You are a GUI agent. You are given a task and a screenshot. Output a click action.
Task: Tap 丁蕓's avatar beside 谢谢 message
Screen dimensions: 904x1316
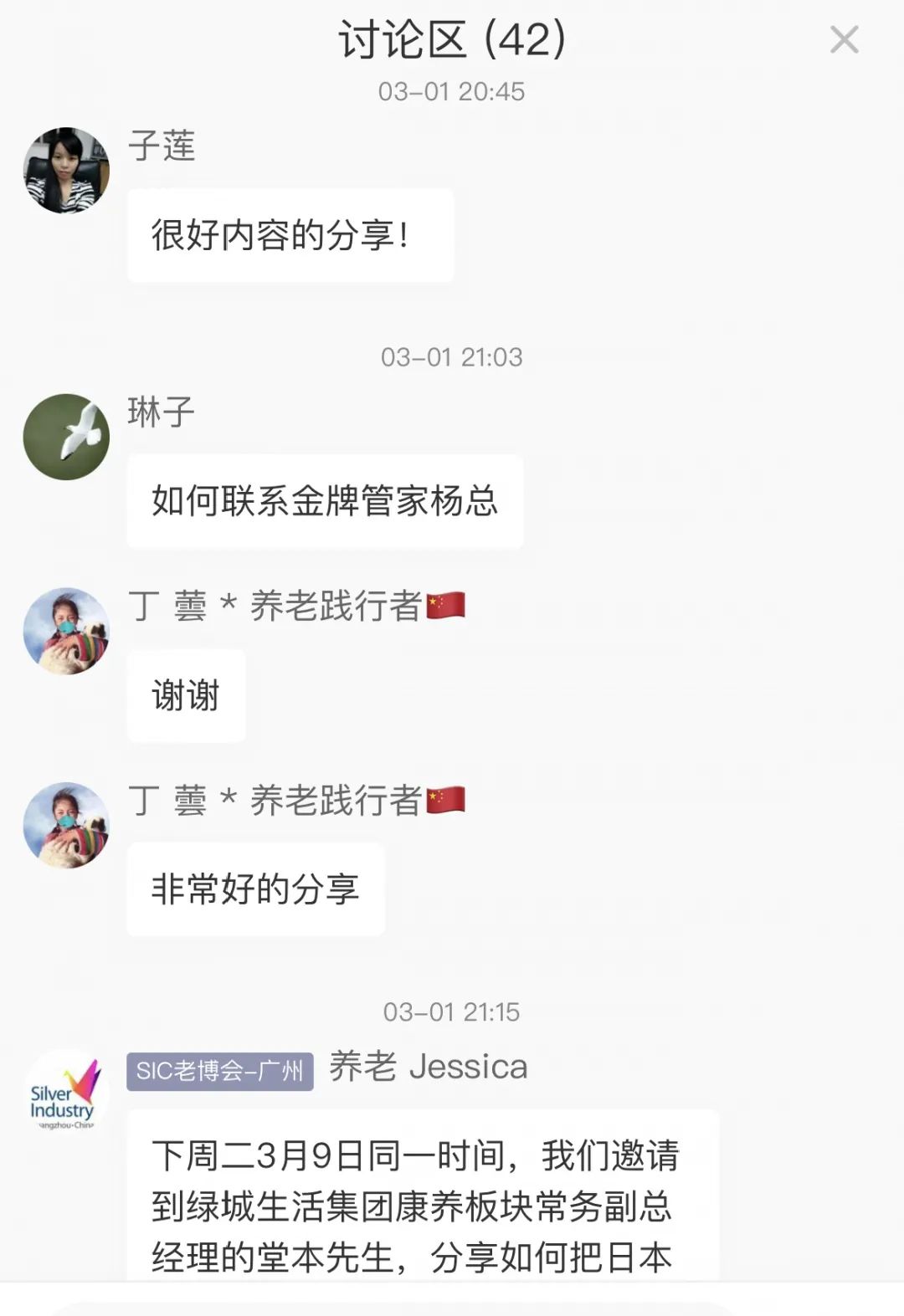pyautogui.click(x=66, y=631)
